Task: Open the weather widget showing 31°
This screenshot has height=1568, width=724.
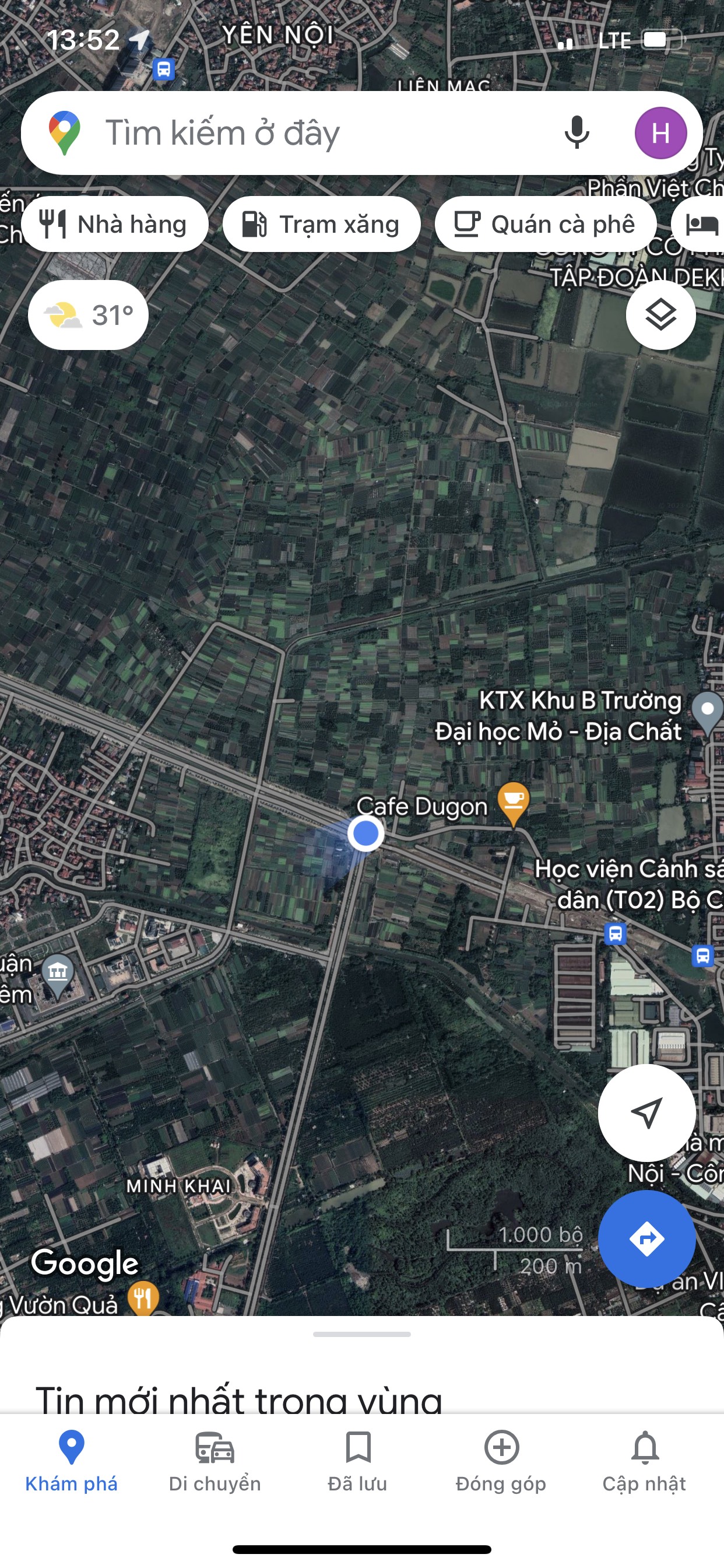Action: (x=88, y=316)
